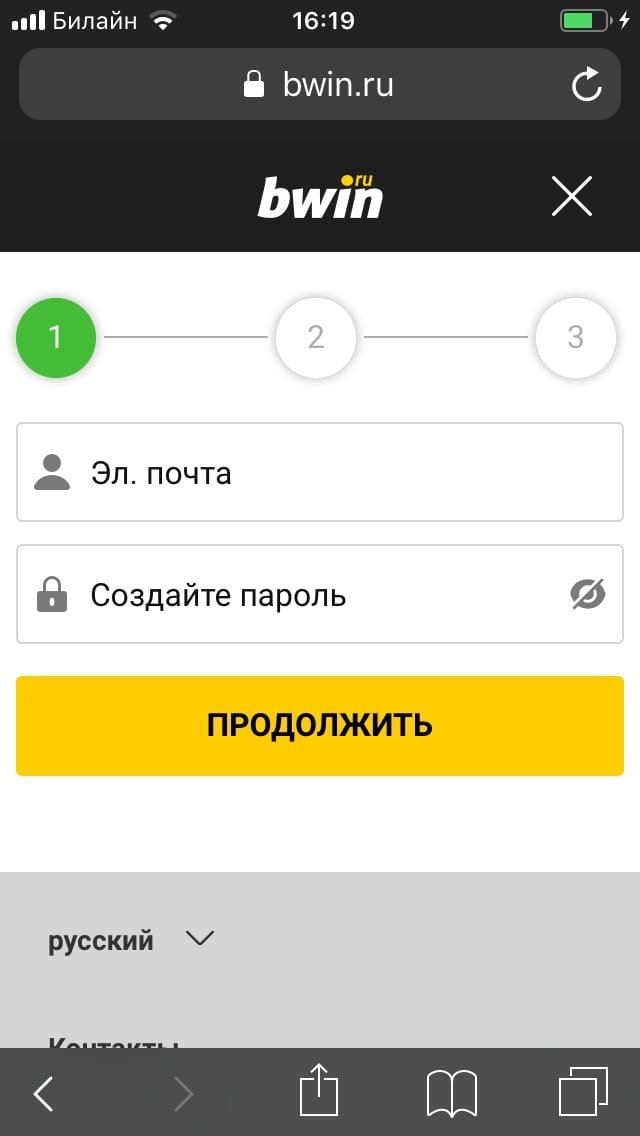Close the bwin registration form
Image resolution: width=640 pixels, height=1136 pixels.
click(x=572, y=196)
